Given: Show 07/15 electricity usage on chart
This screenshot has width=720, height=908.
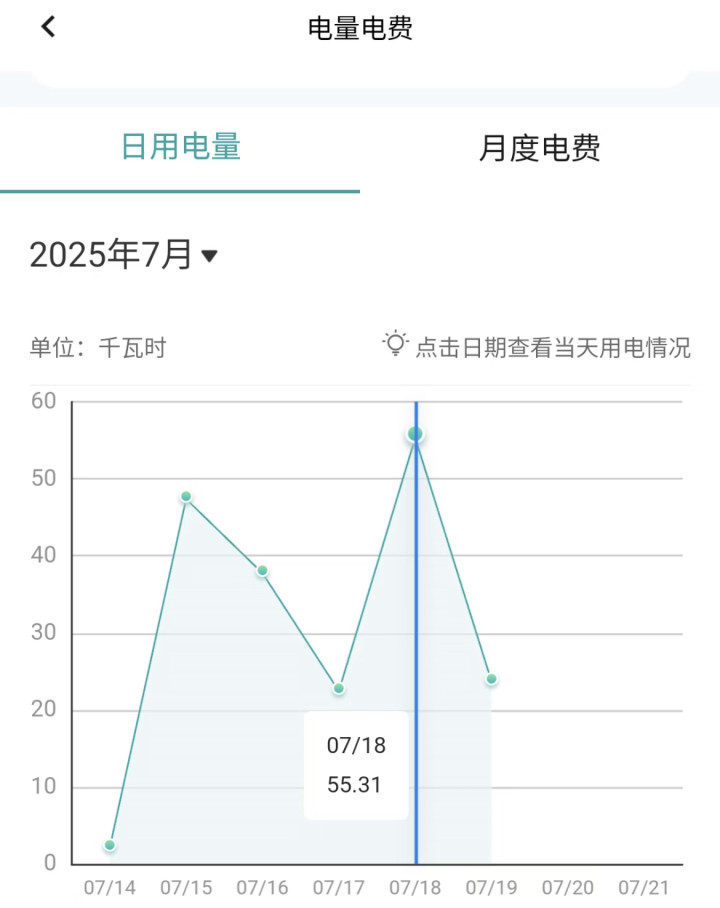Looking at the screenshot, I should click(x=186, y=497).
